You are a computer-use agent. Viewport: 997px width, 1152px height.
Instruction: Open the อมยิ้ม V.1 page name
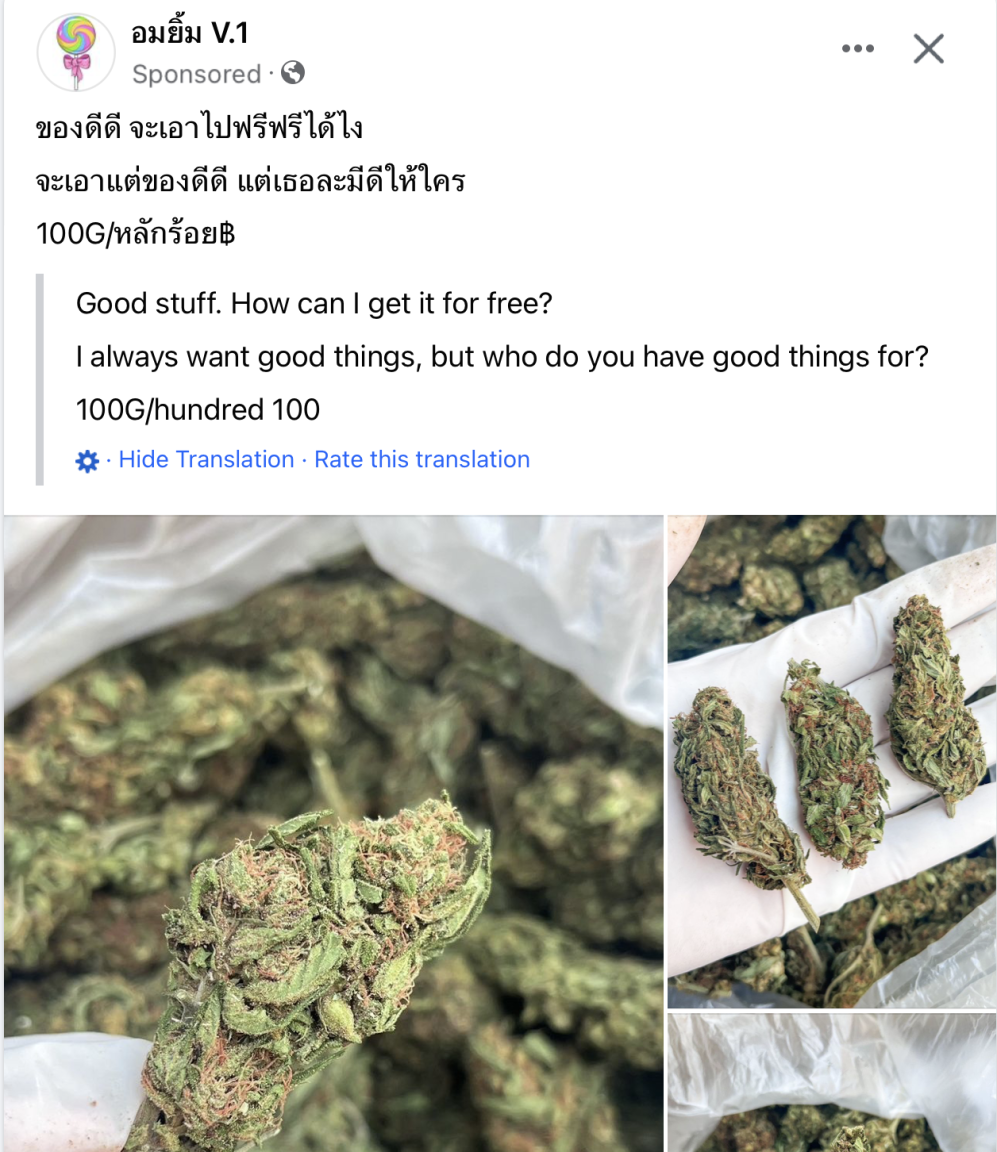(x=190, y=33)
